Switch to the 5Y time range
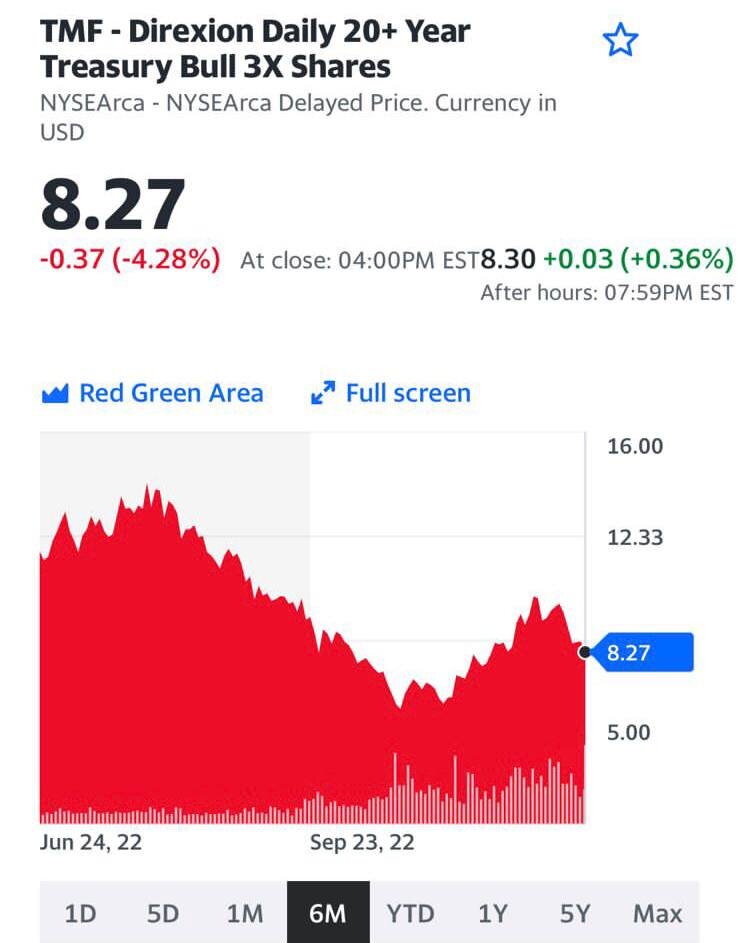The width and height of the screenshot is (739, 943). (x=573, y=912)
